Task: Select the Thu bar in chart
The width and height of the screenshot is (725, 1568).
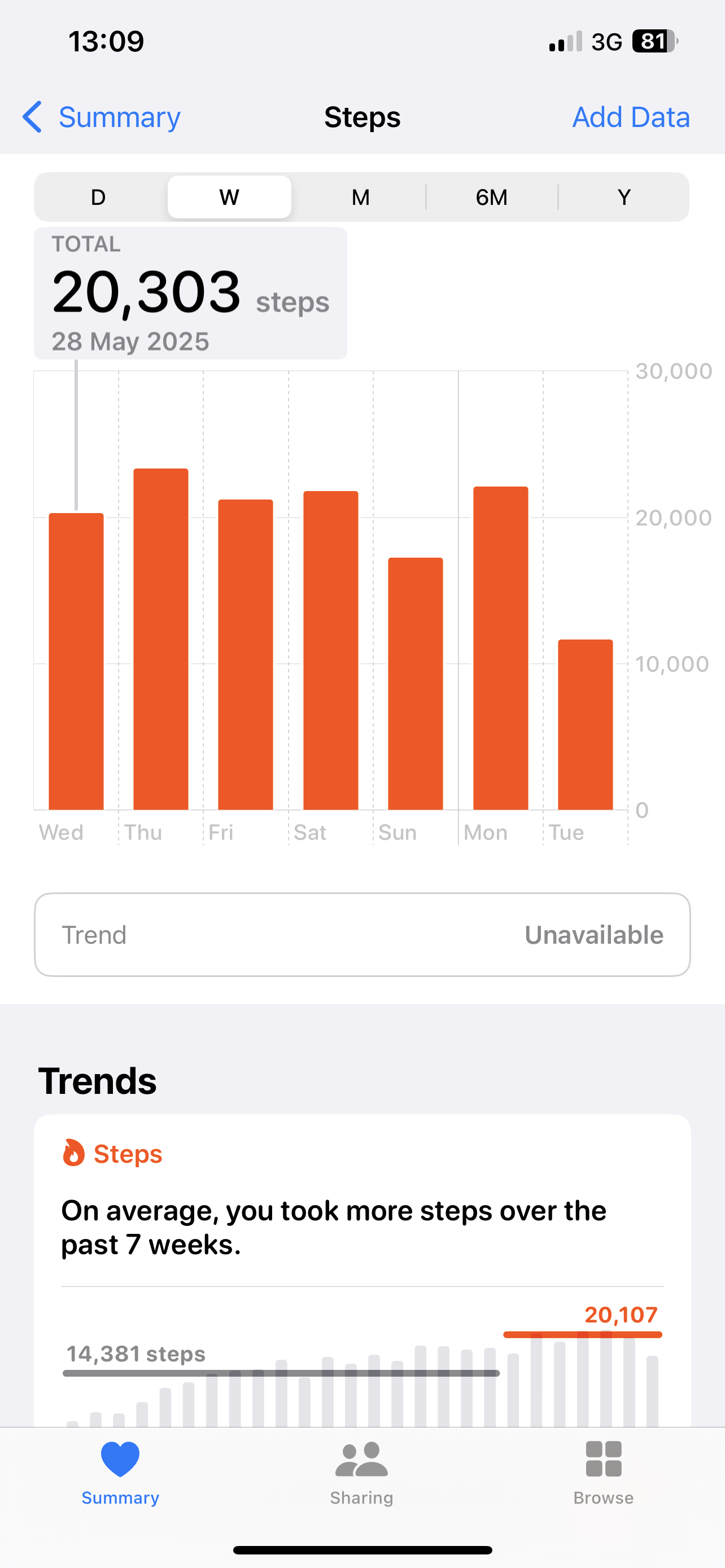Action: pos(161,639)
